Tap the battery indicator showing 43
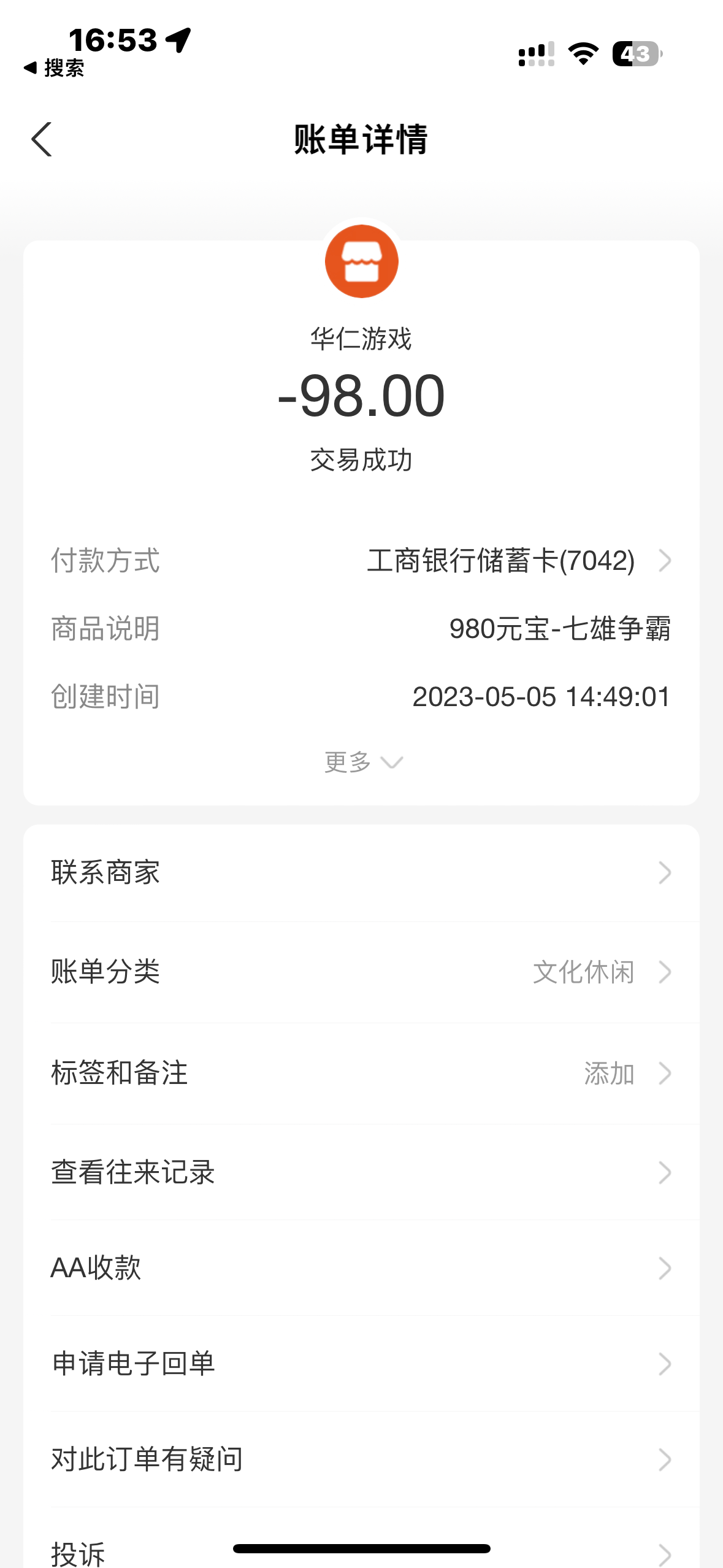The height and width of the screenshot is (1568, 723). 635,54
